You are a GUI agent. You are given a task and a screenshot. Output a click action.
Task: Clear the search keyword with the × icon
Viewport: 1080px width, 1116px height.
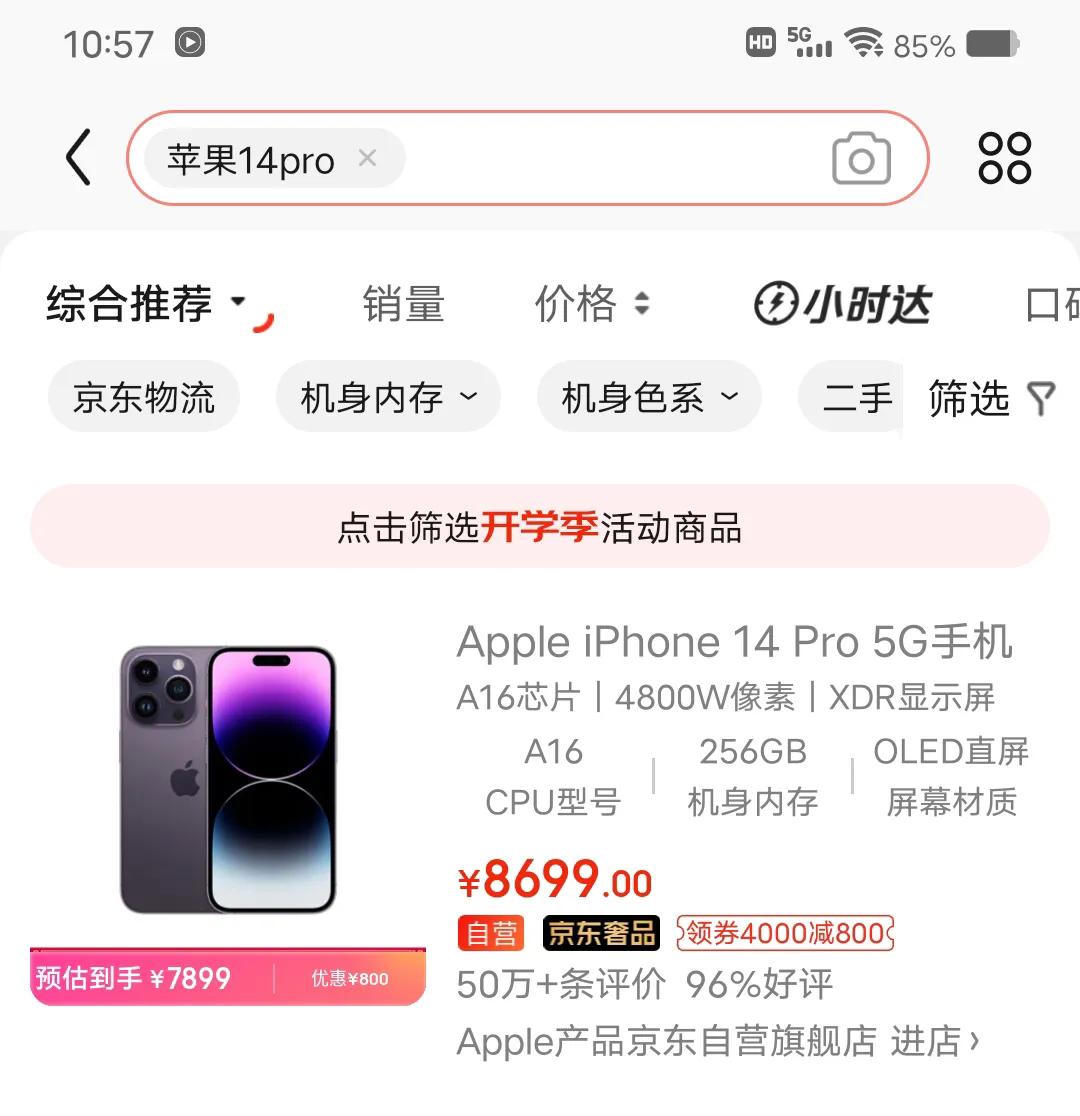367,158
